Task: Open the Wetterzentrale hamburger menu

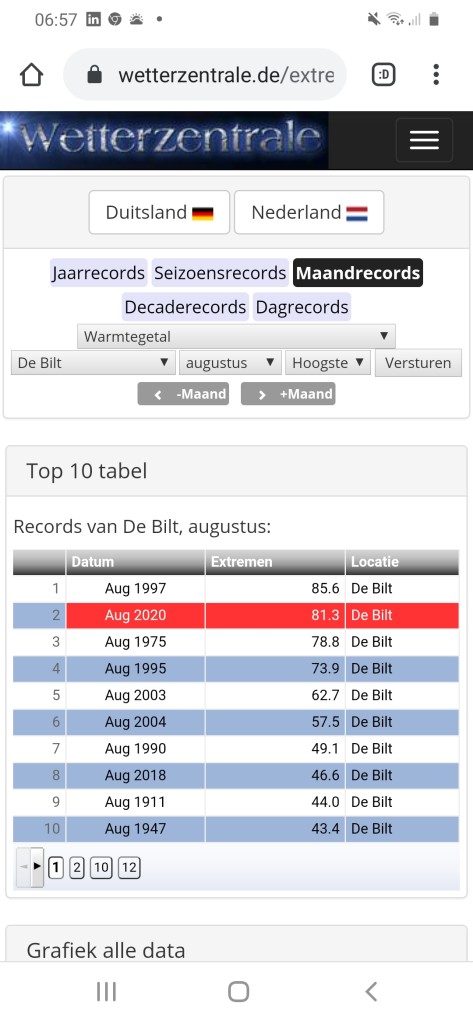Action: tap(424, 140)
